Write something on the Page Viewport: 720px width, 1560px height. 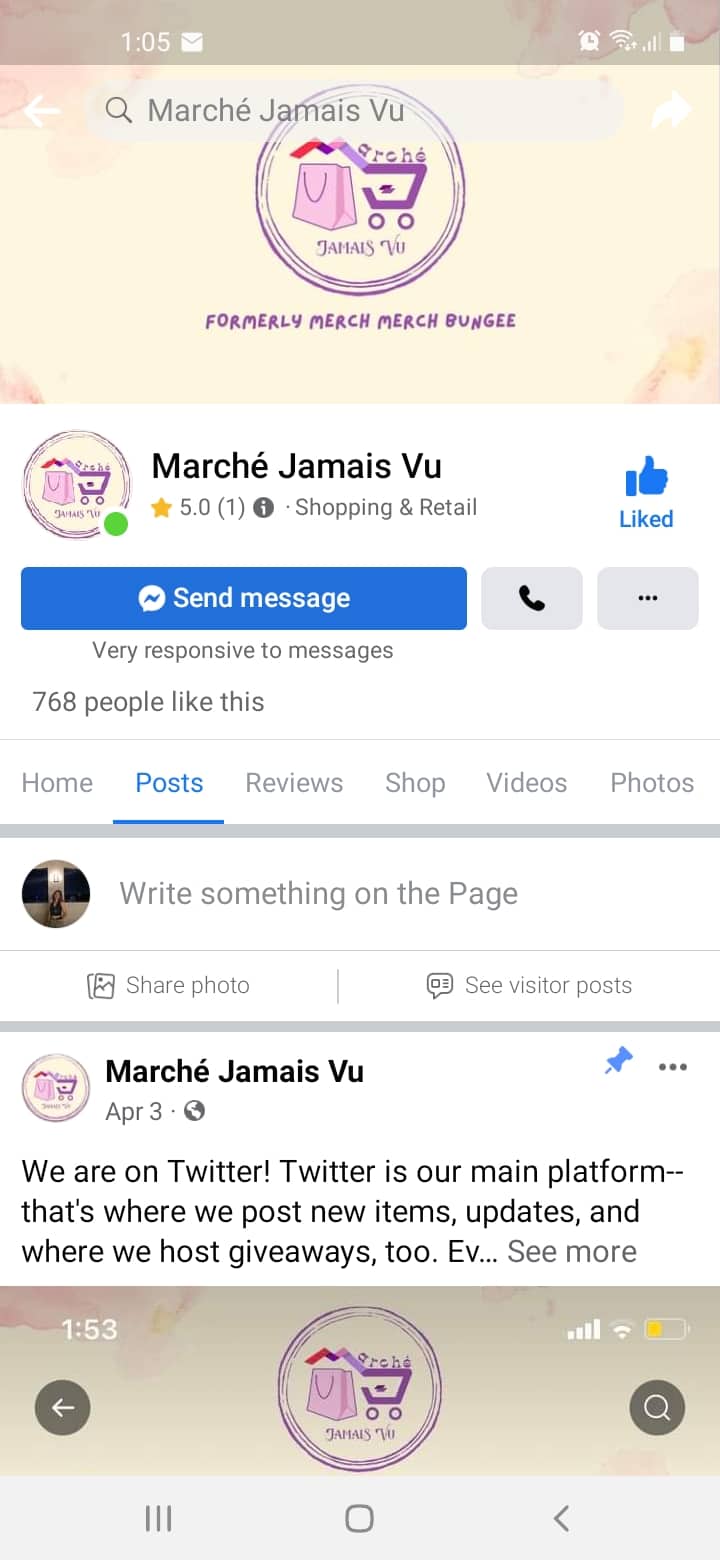pos(319,894)
